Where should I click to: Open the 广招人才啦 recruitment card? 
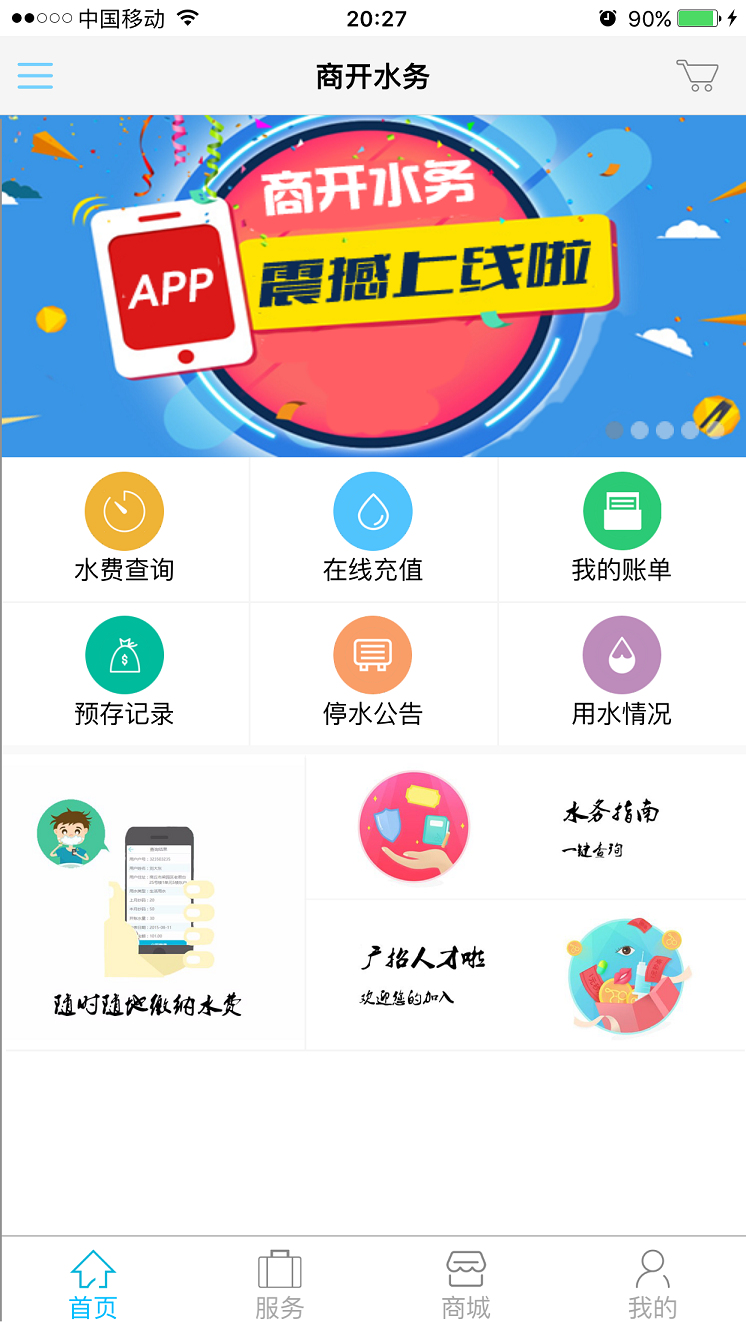(526, 975)
